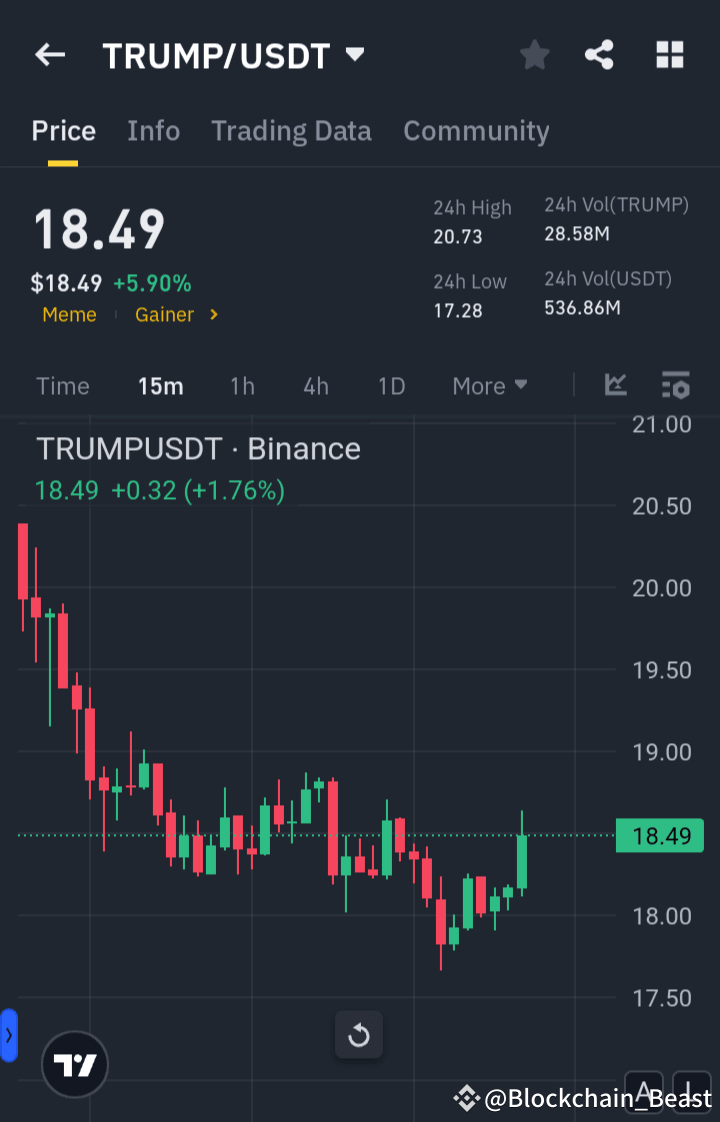The image size is (720, 1122).
Task: Select the text annotation tool bottom right
Action: click(x=644, y=1092)
